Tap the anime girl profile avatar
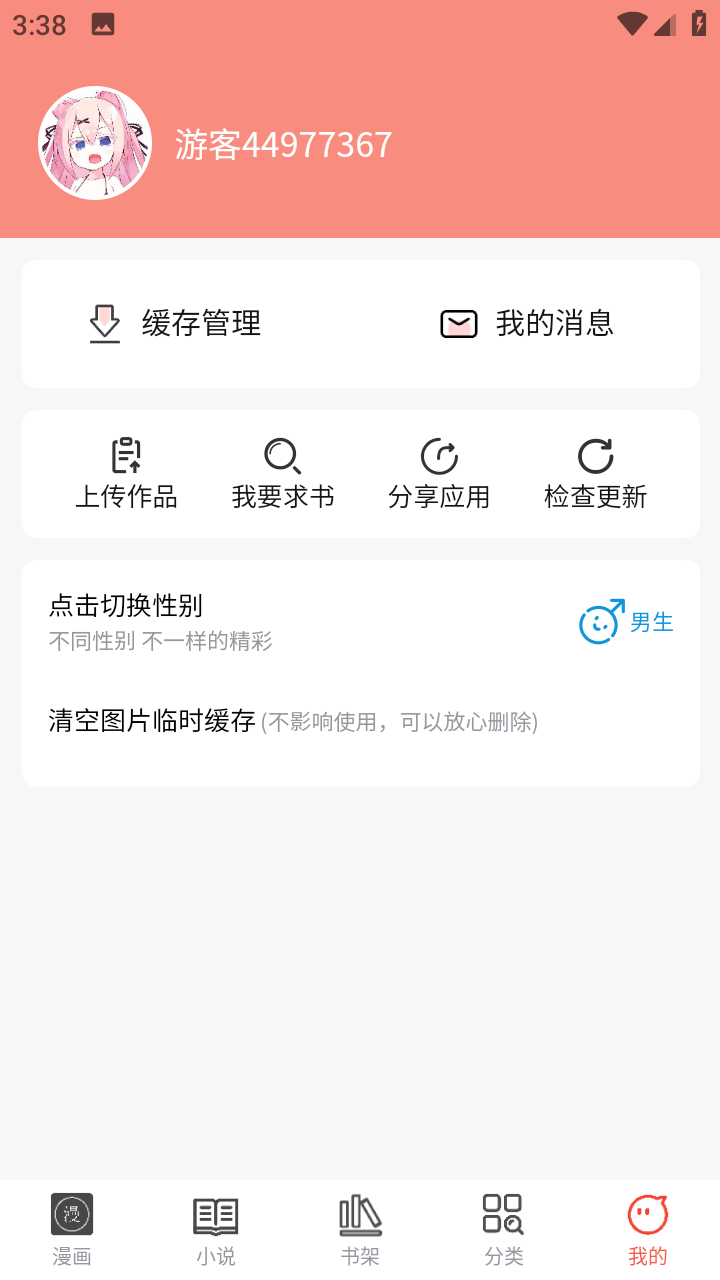 (x=95, y=143)
